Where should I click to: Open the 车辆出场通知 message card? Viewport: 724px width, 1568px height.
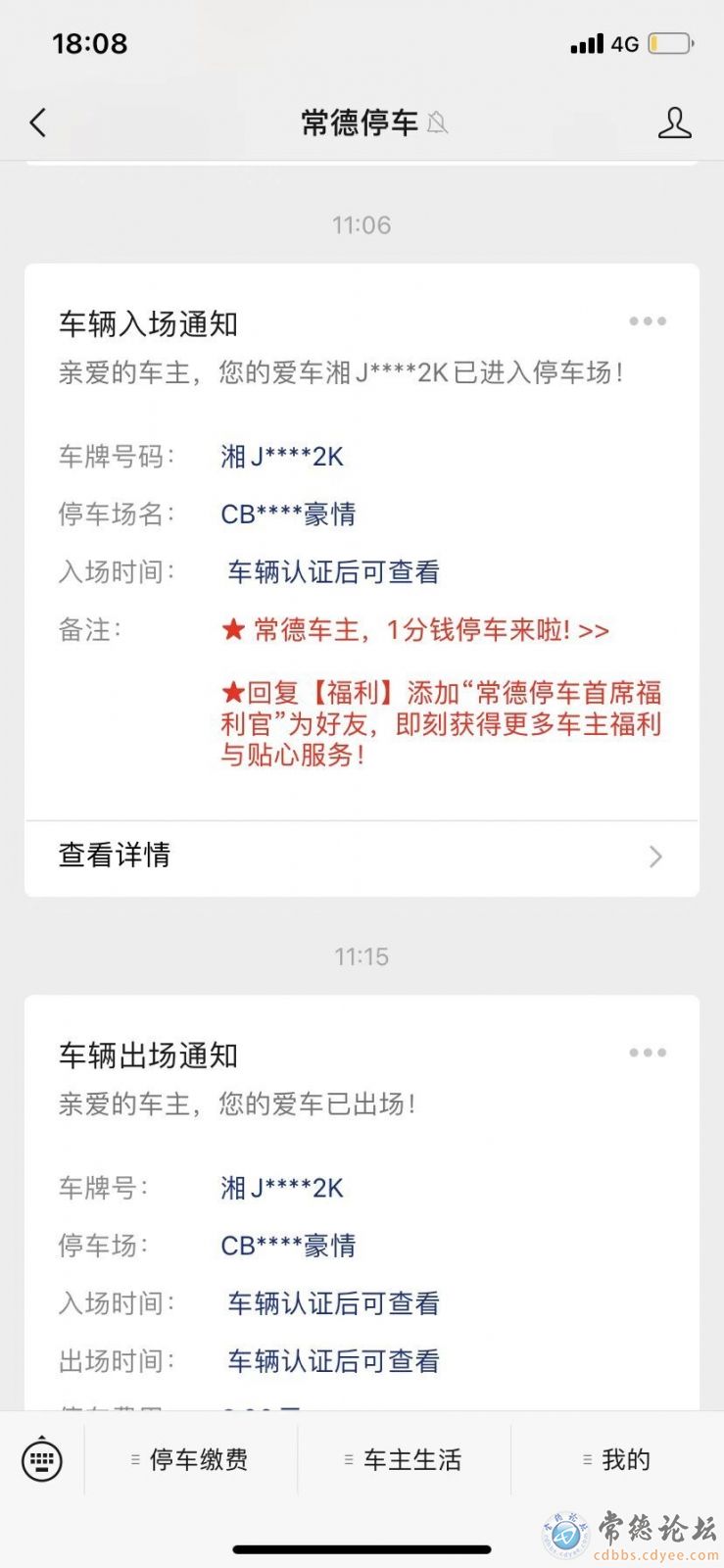362,1203
